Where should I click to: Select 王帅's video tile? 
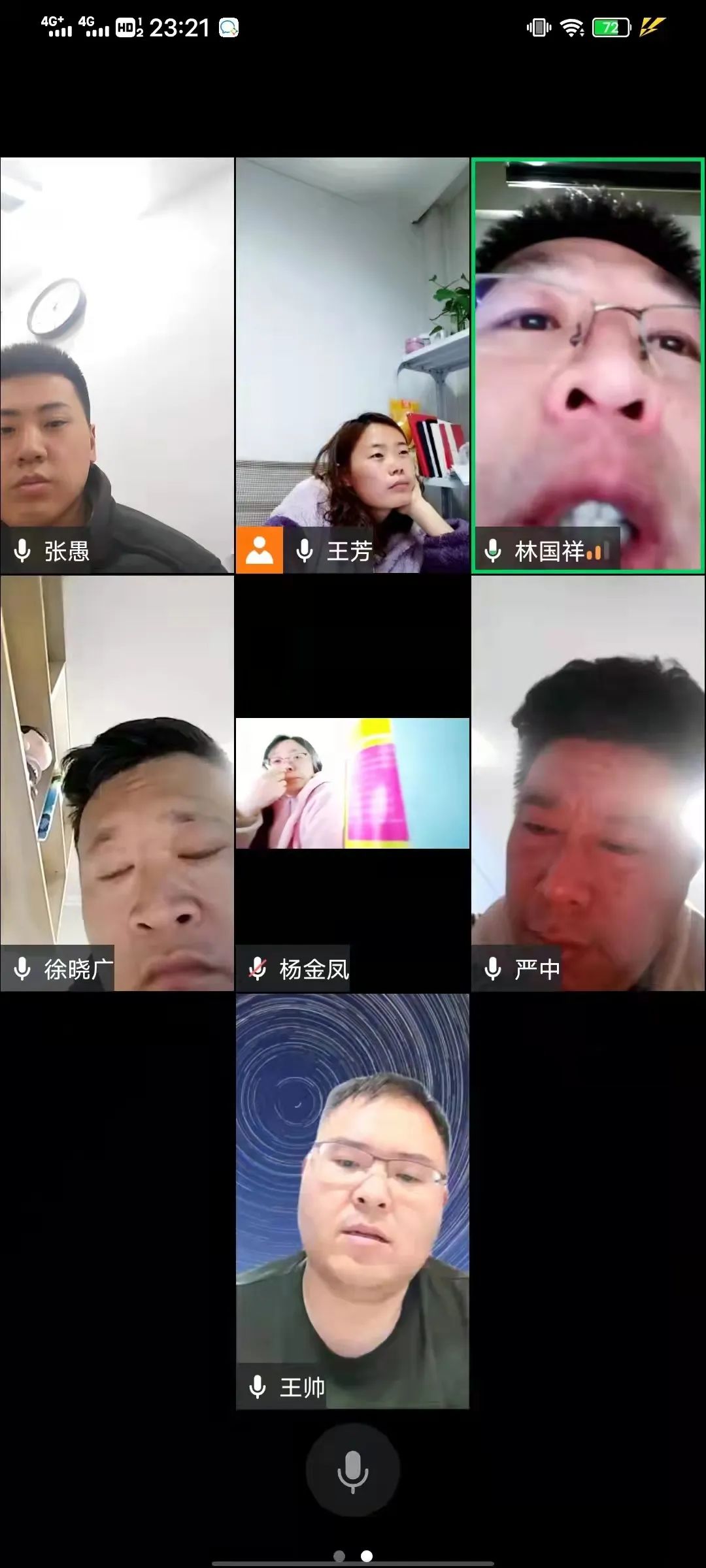coord(352,1202)
